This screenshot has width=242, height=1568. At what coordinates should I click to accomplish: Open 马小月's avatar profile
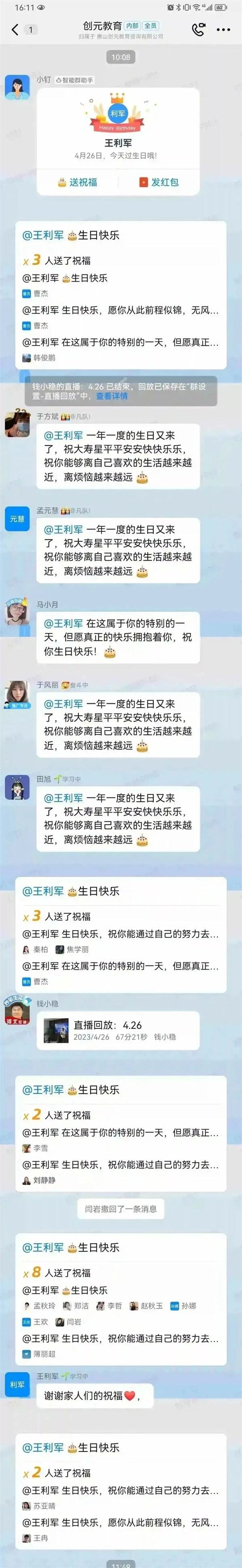[17, 612]
